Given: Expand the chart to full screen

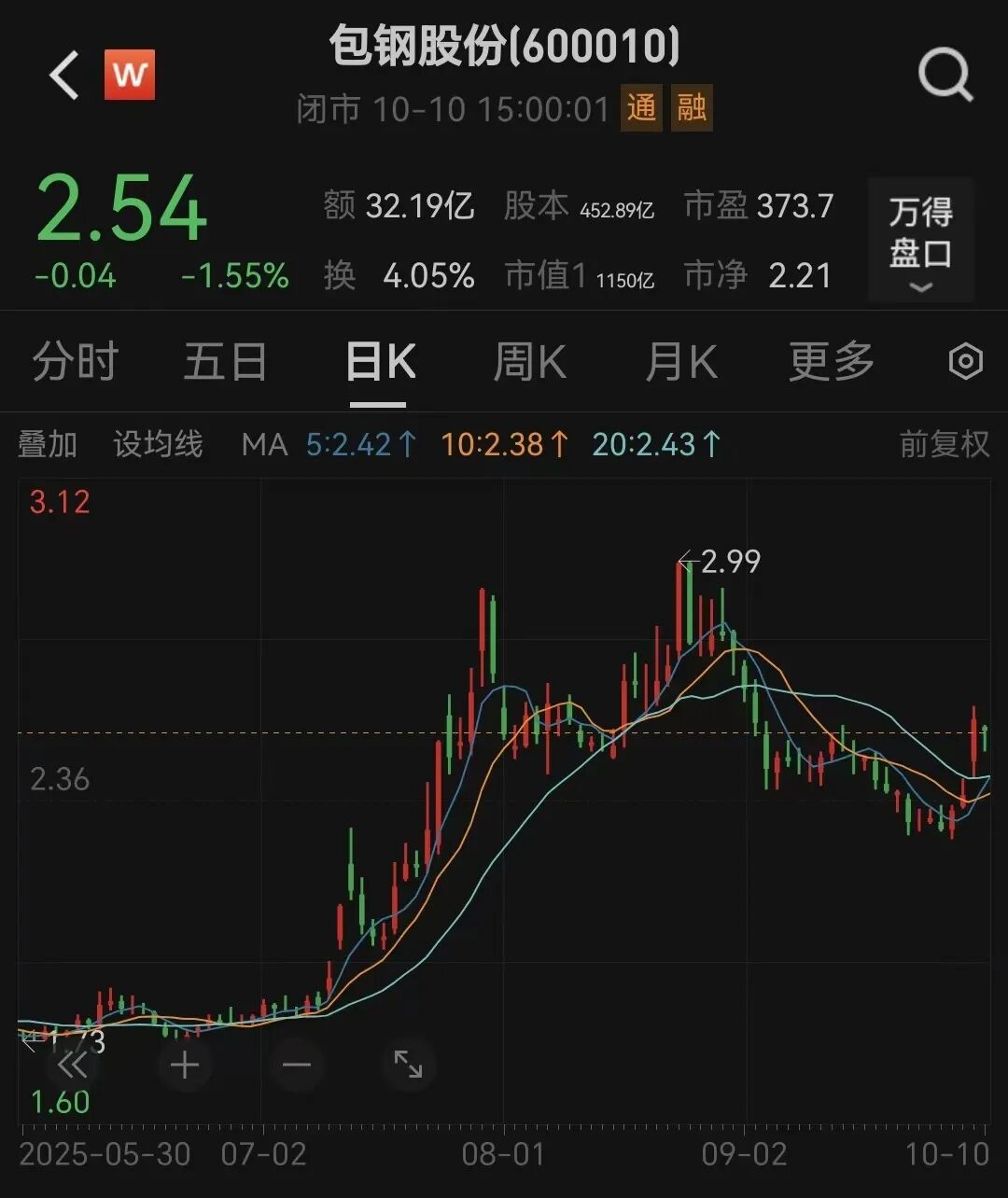Looking at the screenshot, I should [x=408, y=1065].
